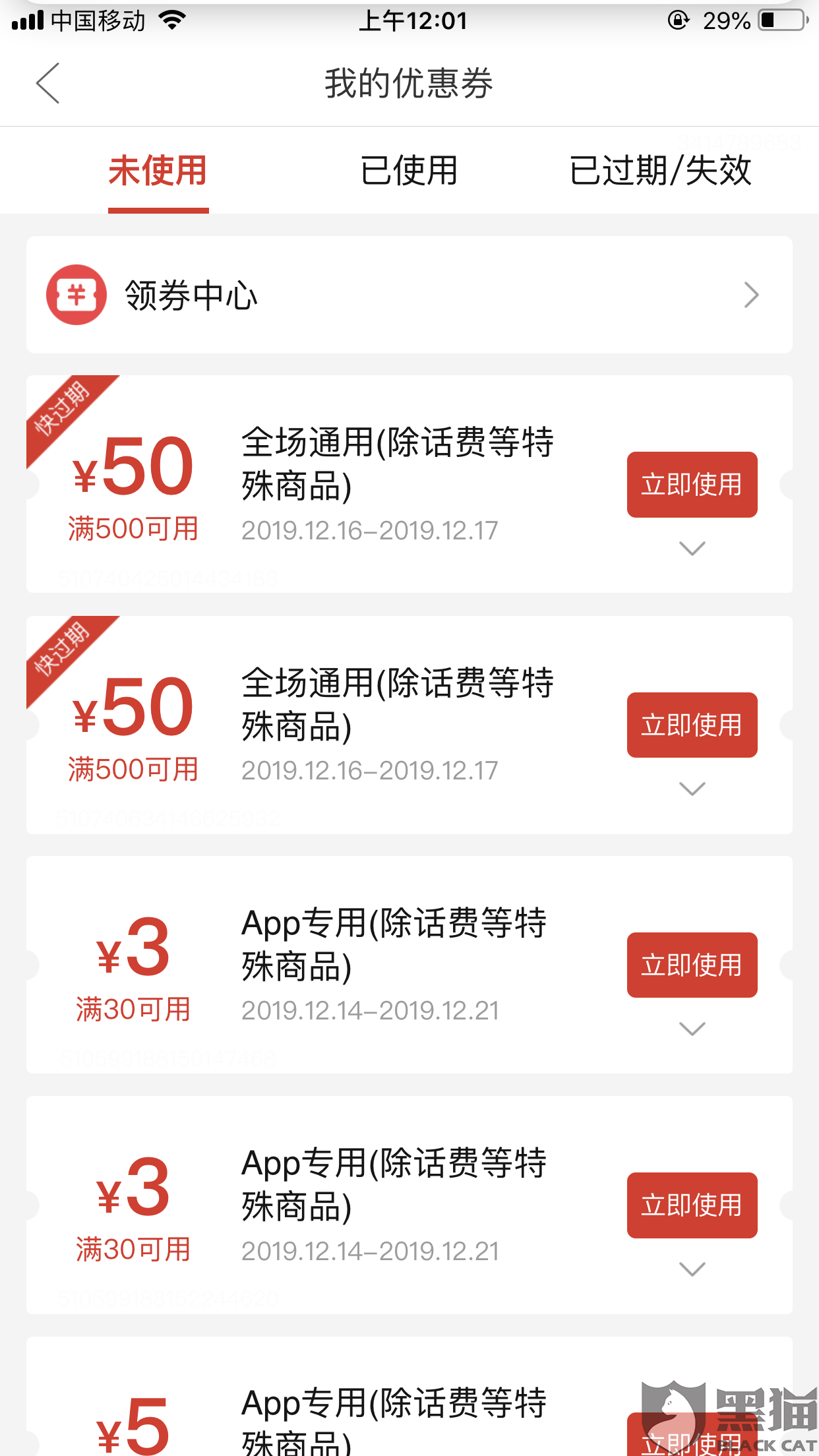The image size is (819, 1456).
Task: Use the first ¥50 满500可用 coupon now
Action: (692, 485)
